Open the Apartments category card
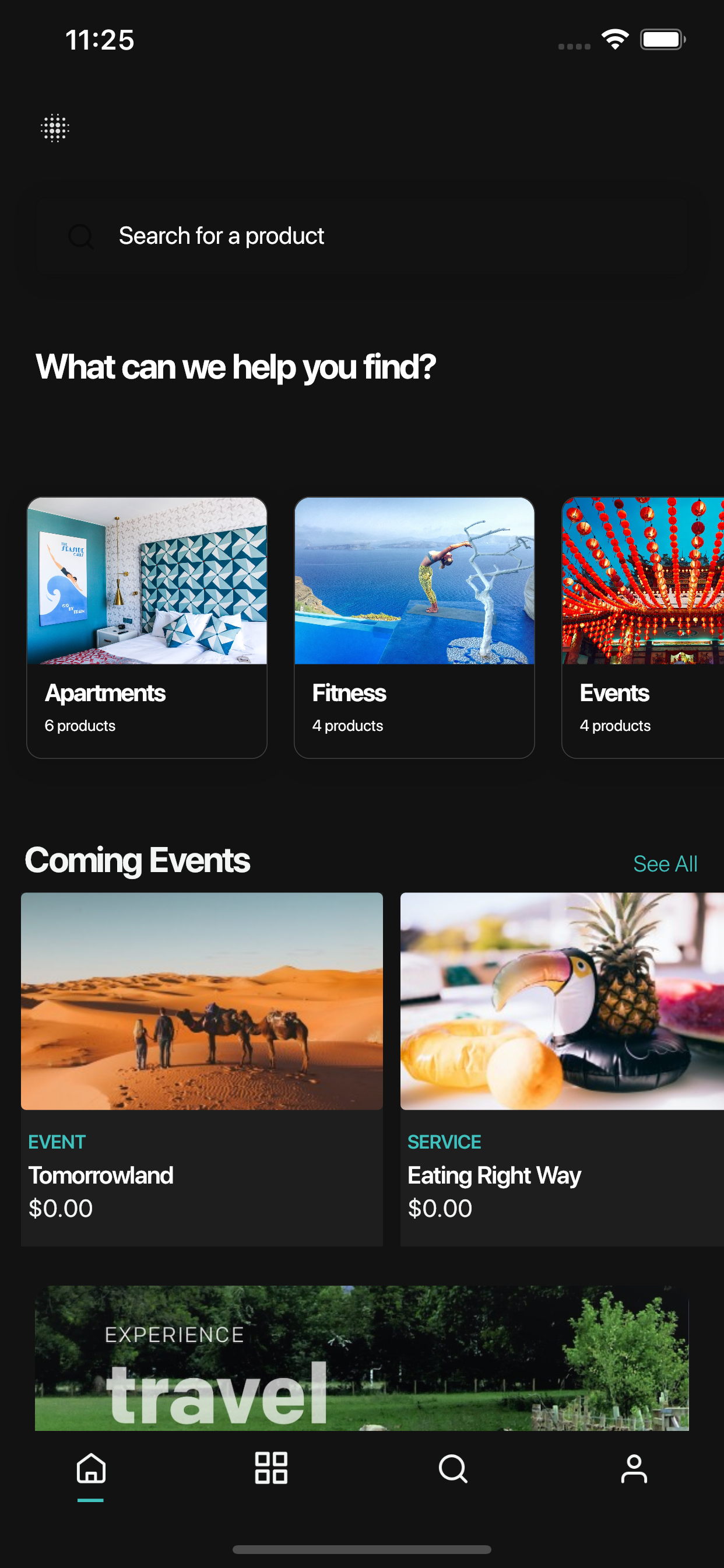The height and width of the screenshot is (1568, 724). [147, 627]
